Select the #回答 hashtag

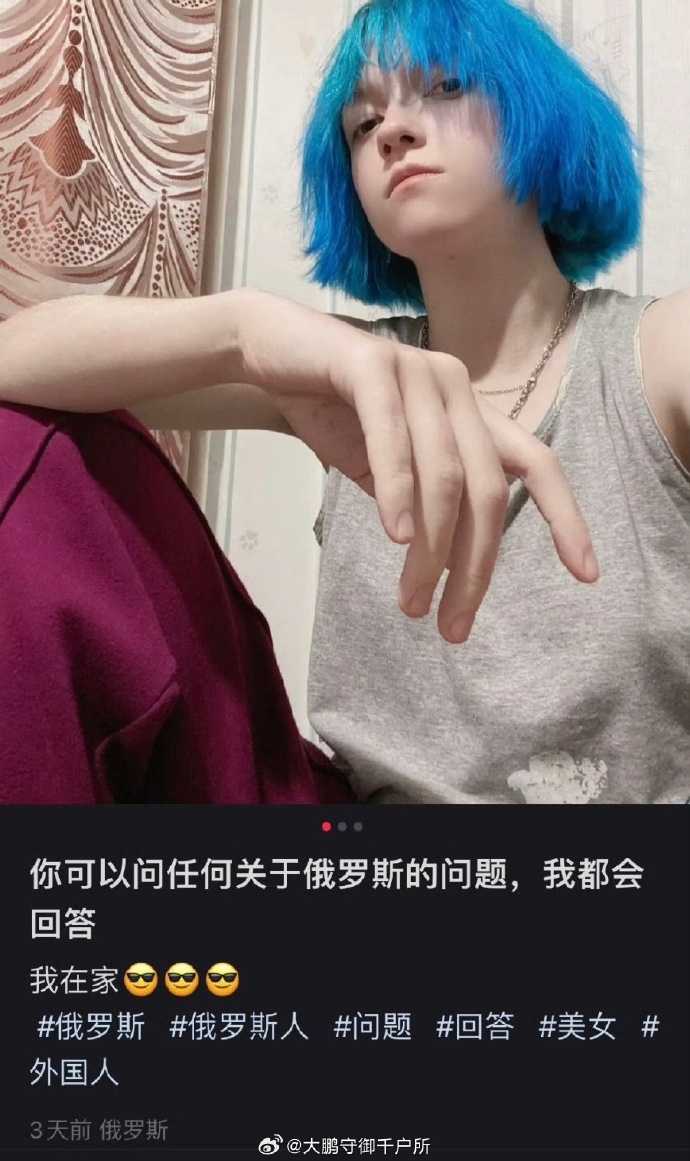[x=475, y=1026]
